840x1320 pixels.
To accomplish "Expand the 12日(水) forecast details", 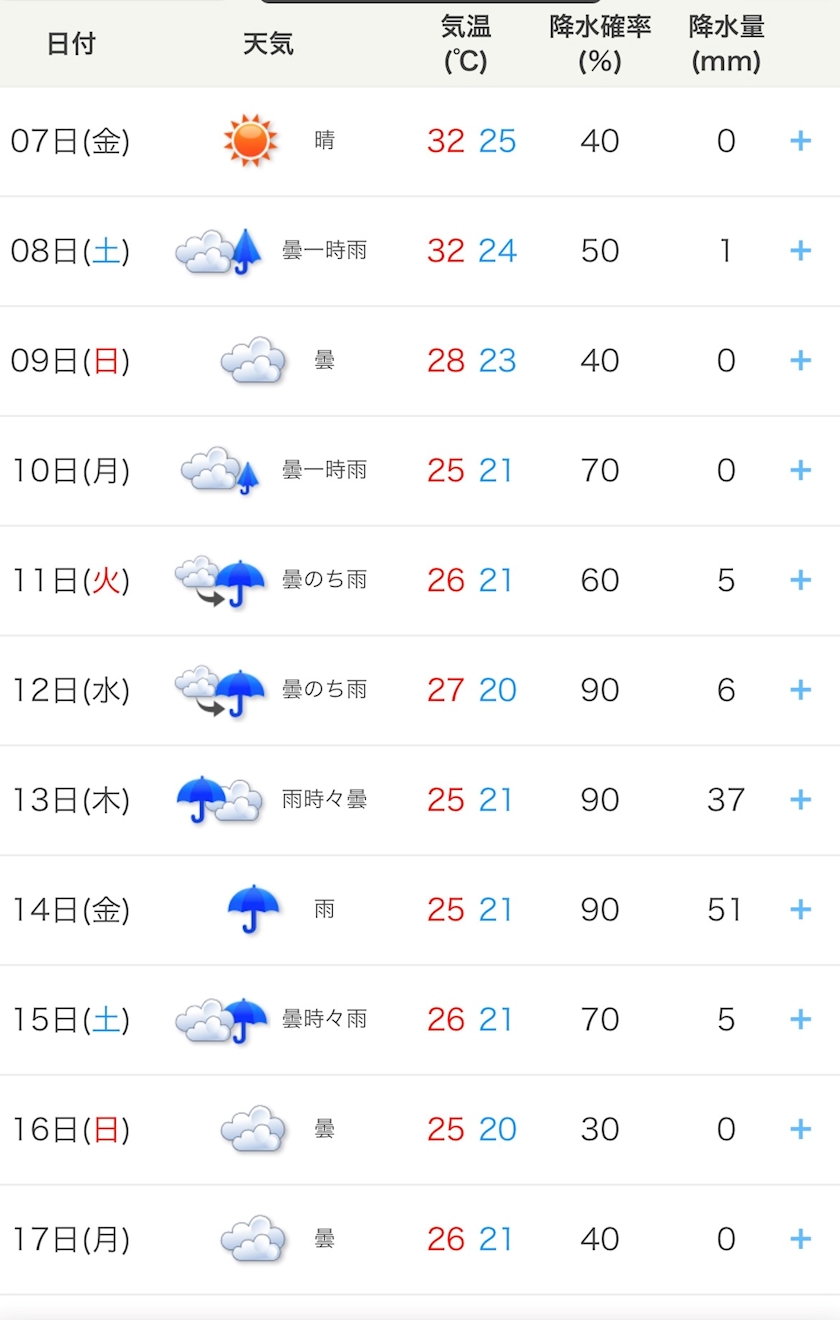I will coord(800,690).
